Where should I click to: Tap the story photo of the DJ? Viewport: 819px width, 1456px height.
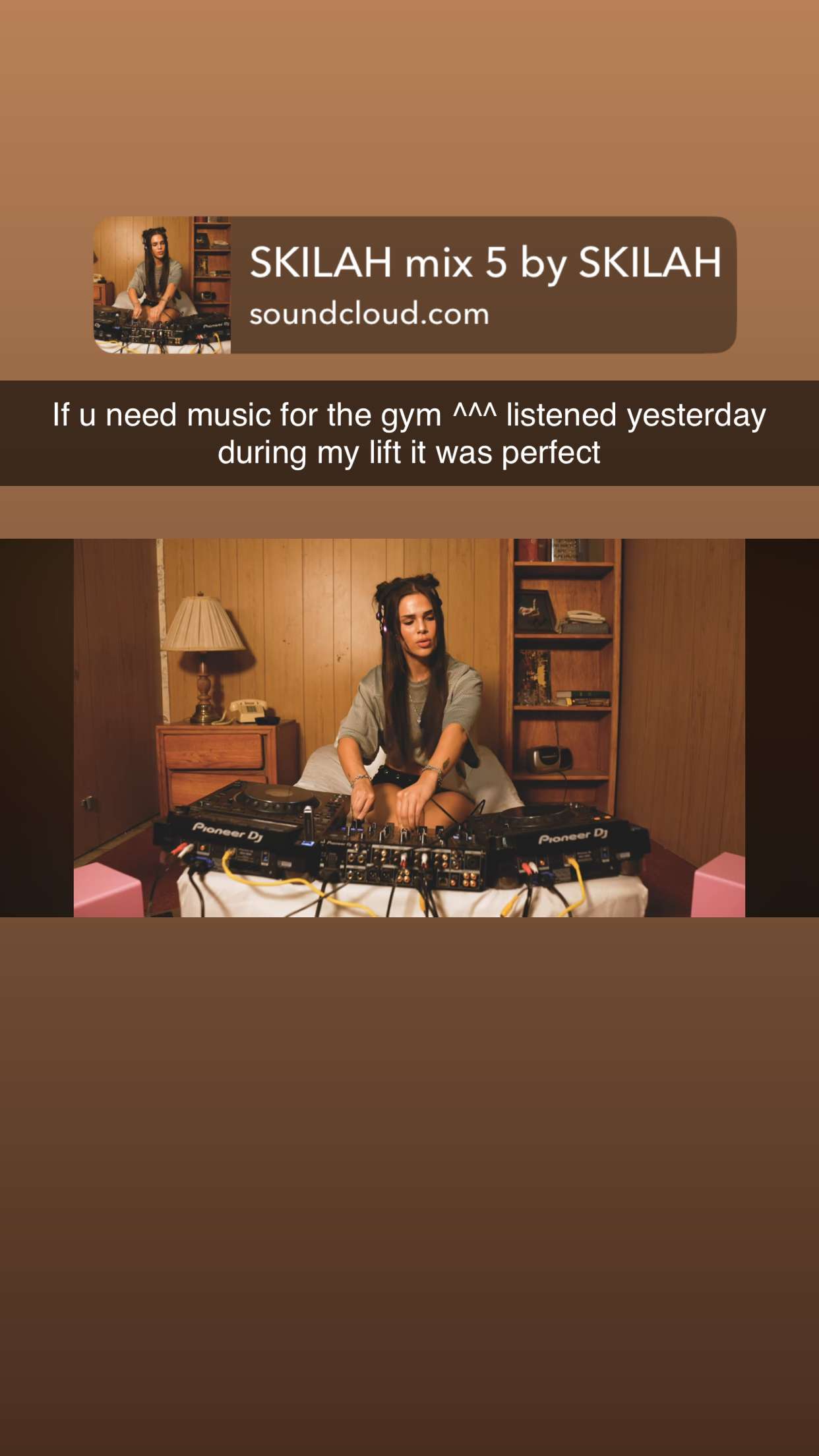409,725
